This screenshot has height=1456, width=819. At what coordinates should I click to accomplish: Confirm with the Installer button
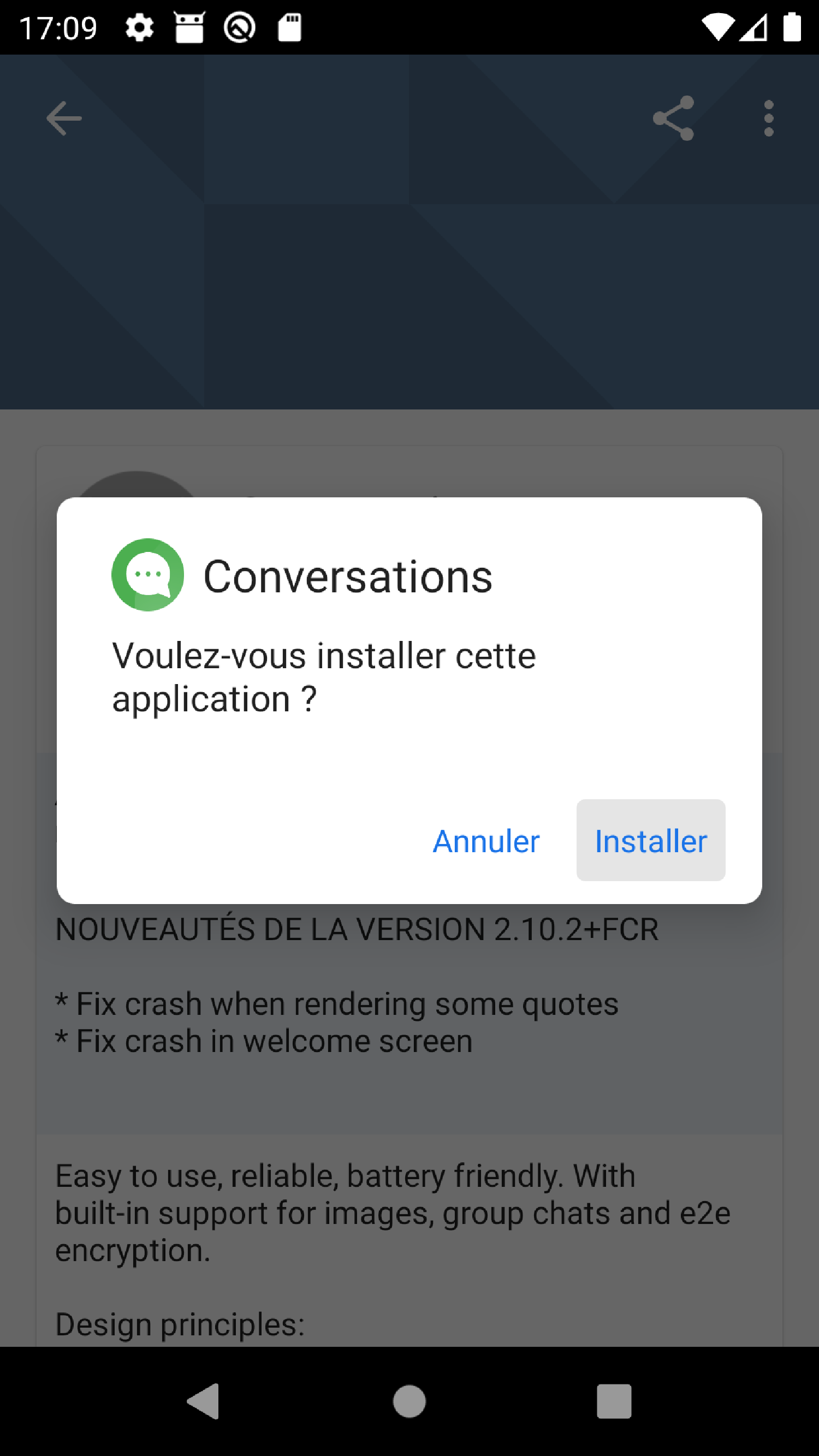[x=651, y=841]
